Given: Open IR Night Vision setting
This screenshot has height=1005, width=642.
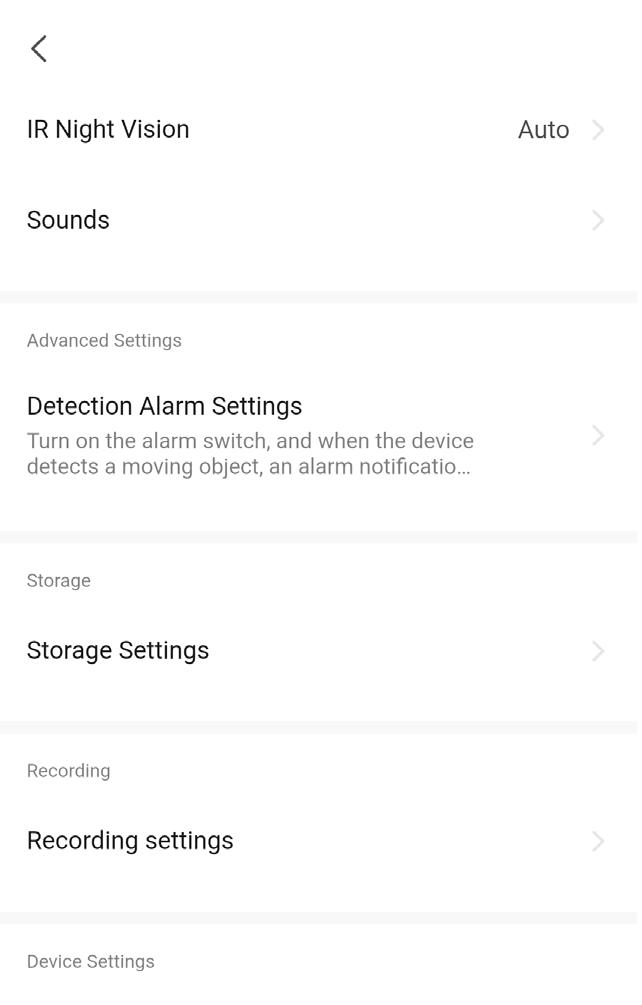Looking at the screenshot, I should pos(318,129).
